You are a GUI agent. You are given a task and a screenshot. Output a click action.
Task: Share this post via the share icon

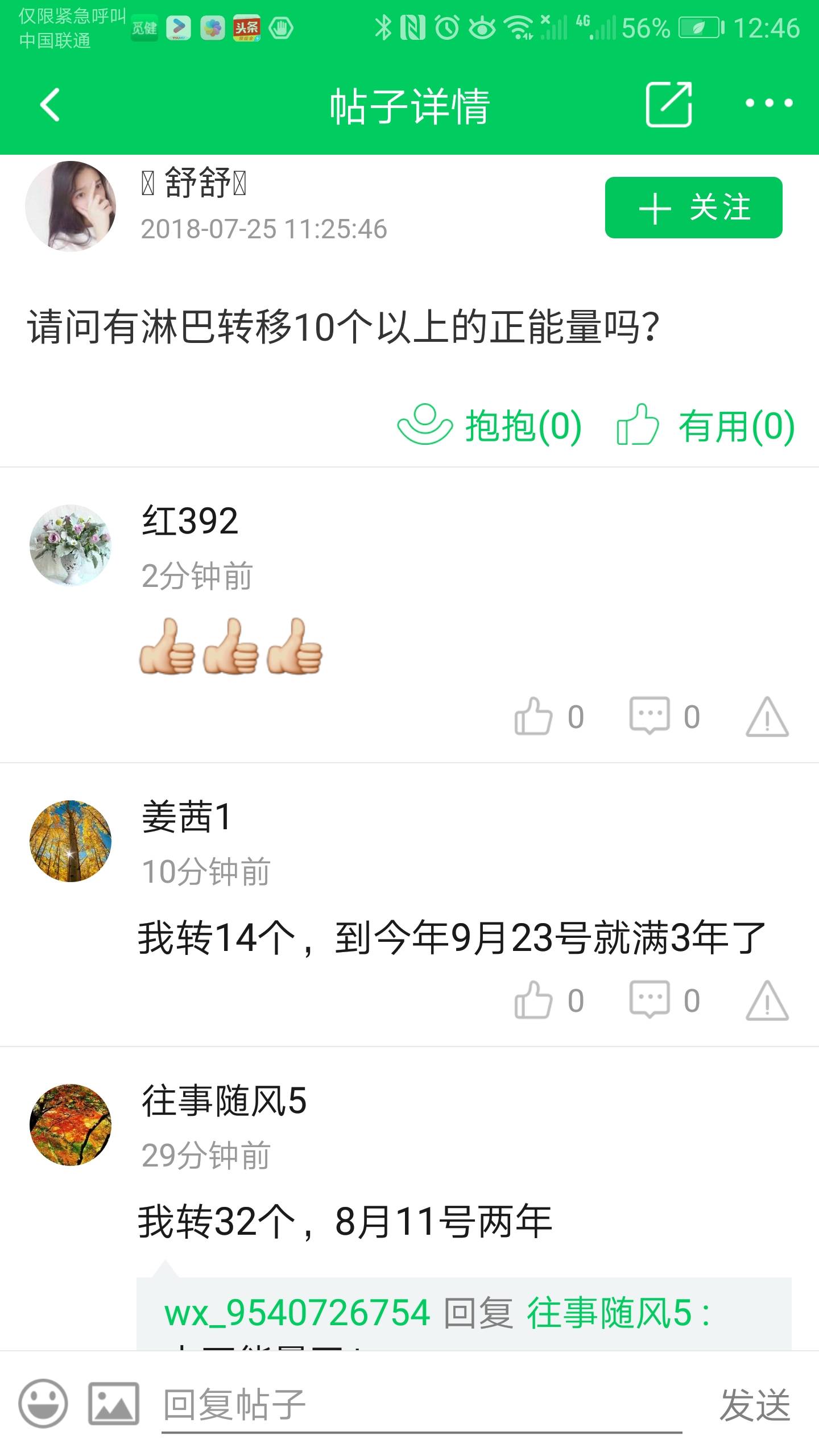(669, 105)
